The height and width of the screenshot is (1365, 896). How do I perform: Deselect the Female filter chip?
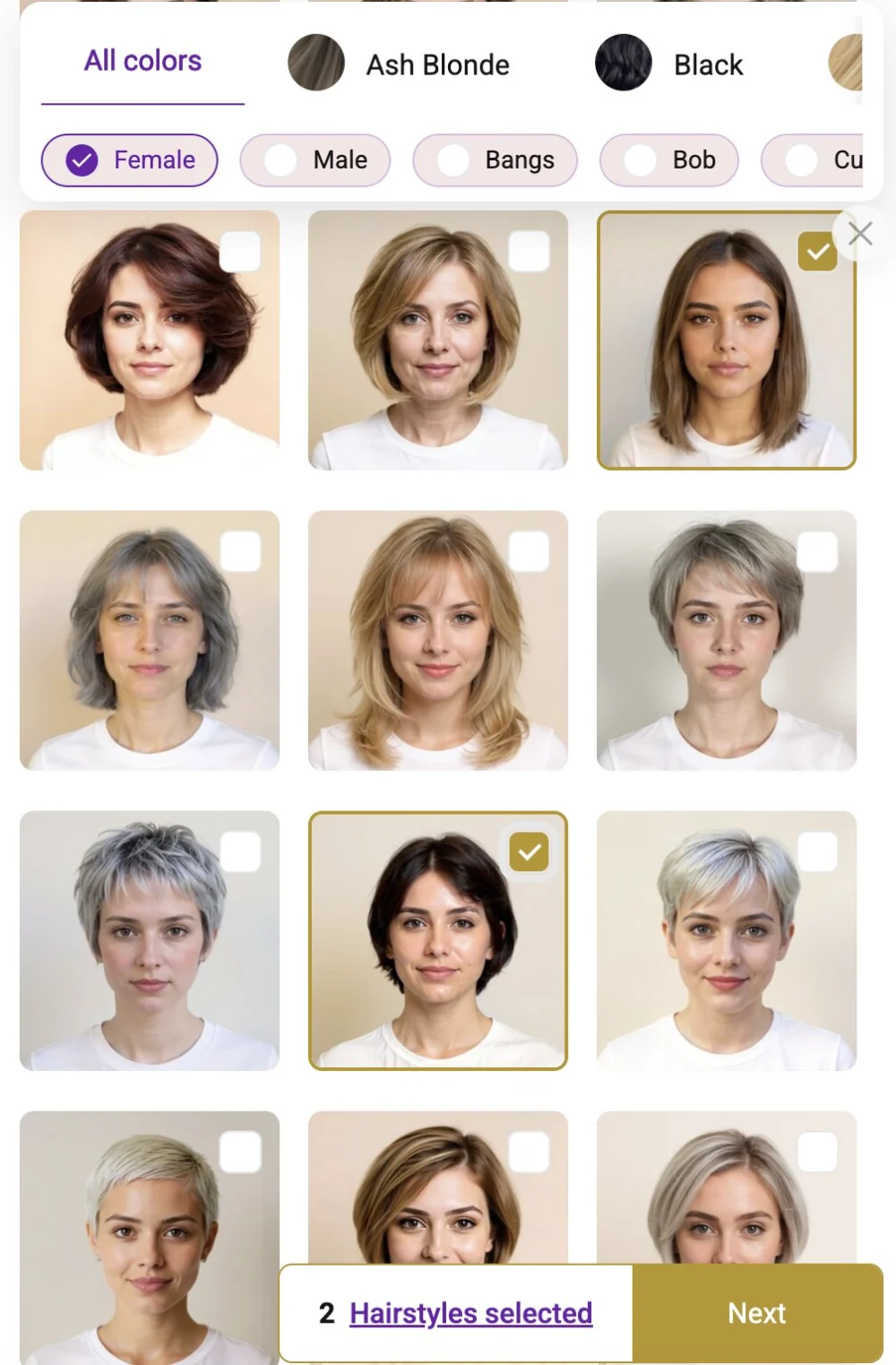[x=130, y=160]
